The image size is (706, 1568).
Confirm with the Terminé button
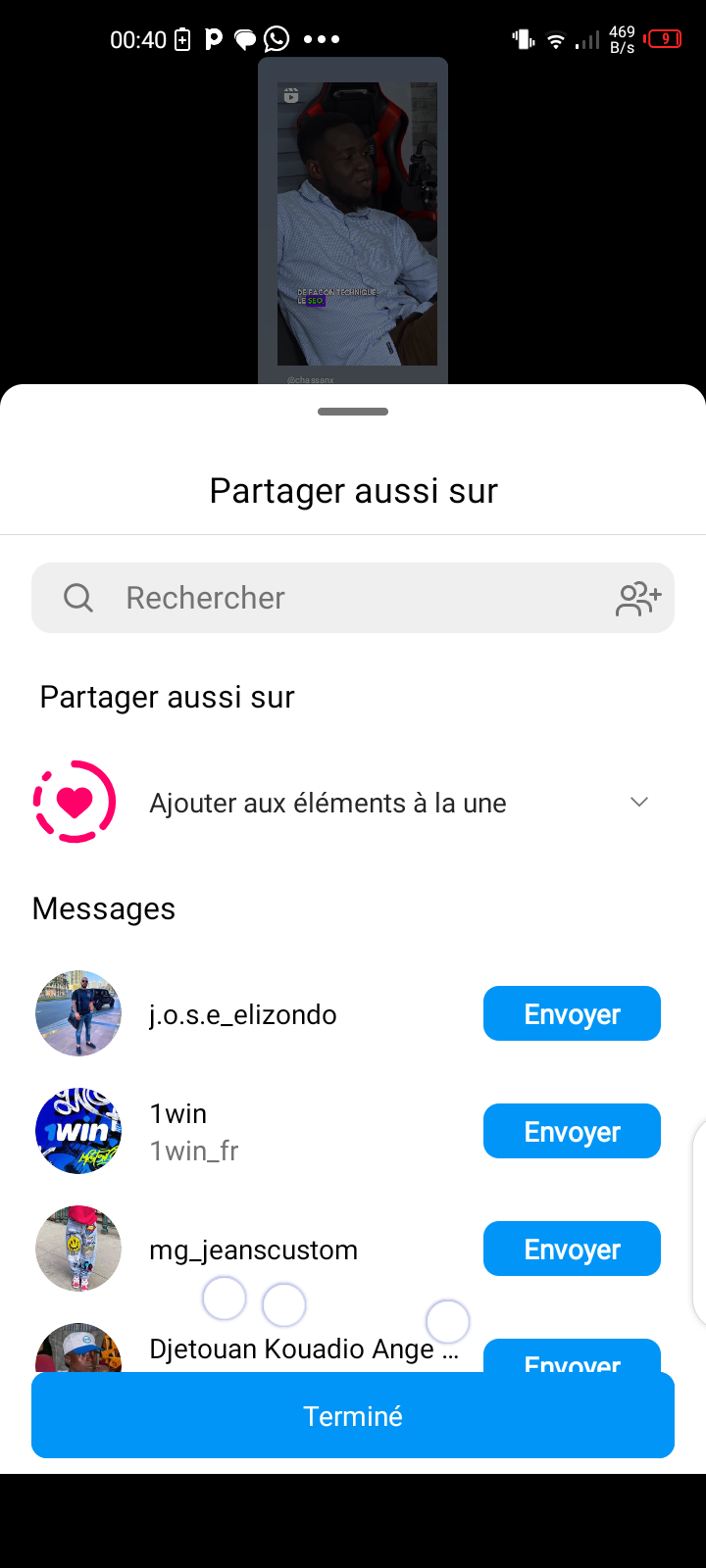[353, 1415]
